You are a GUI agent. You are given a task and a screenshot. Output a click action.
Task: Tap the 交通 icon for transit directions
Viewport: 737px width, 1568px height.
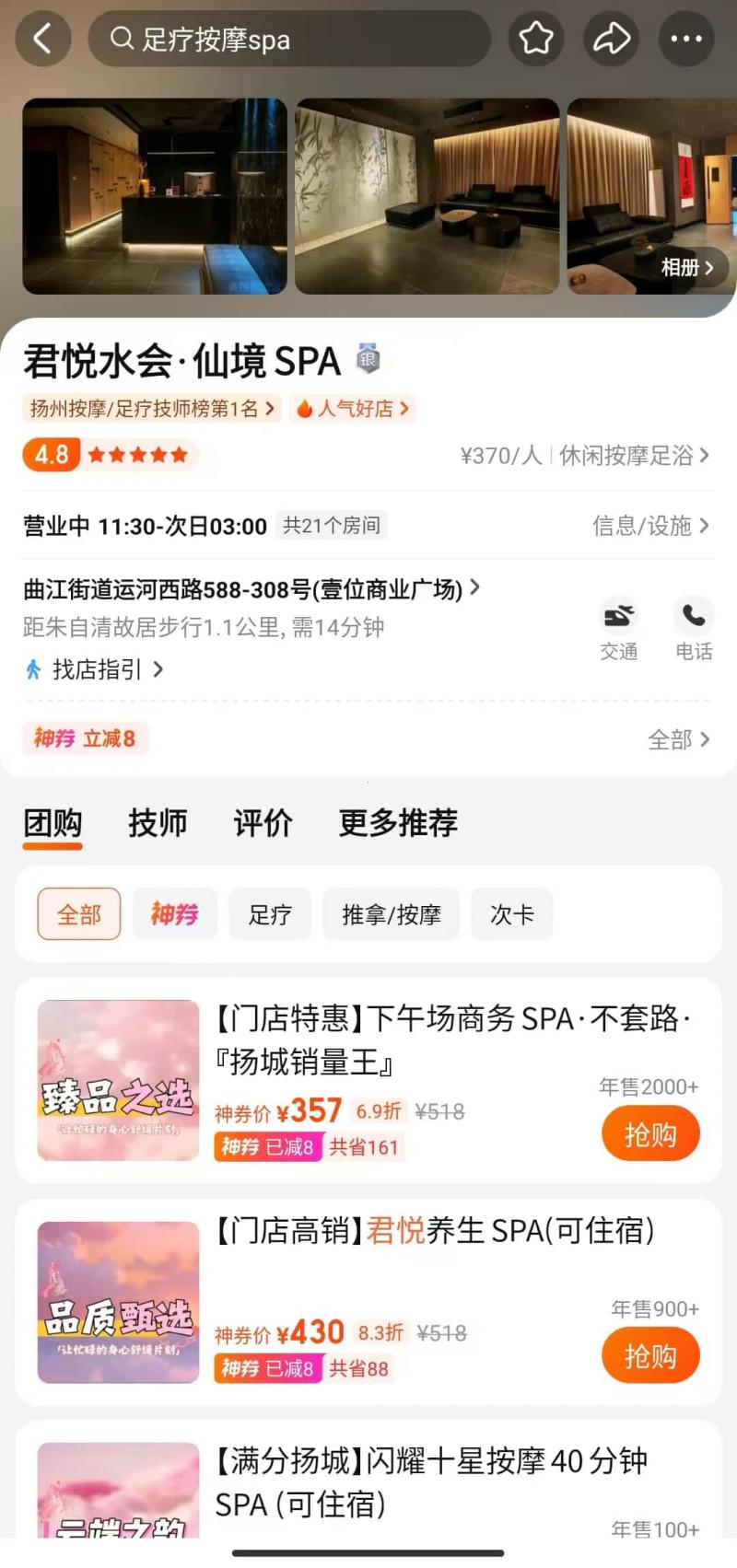(618, 616)
